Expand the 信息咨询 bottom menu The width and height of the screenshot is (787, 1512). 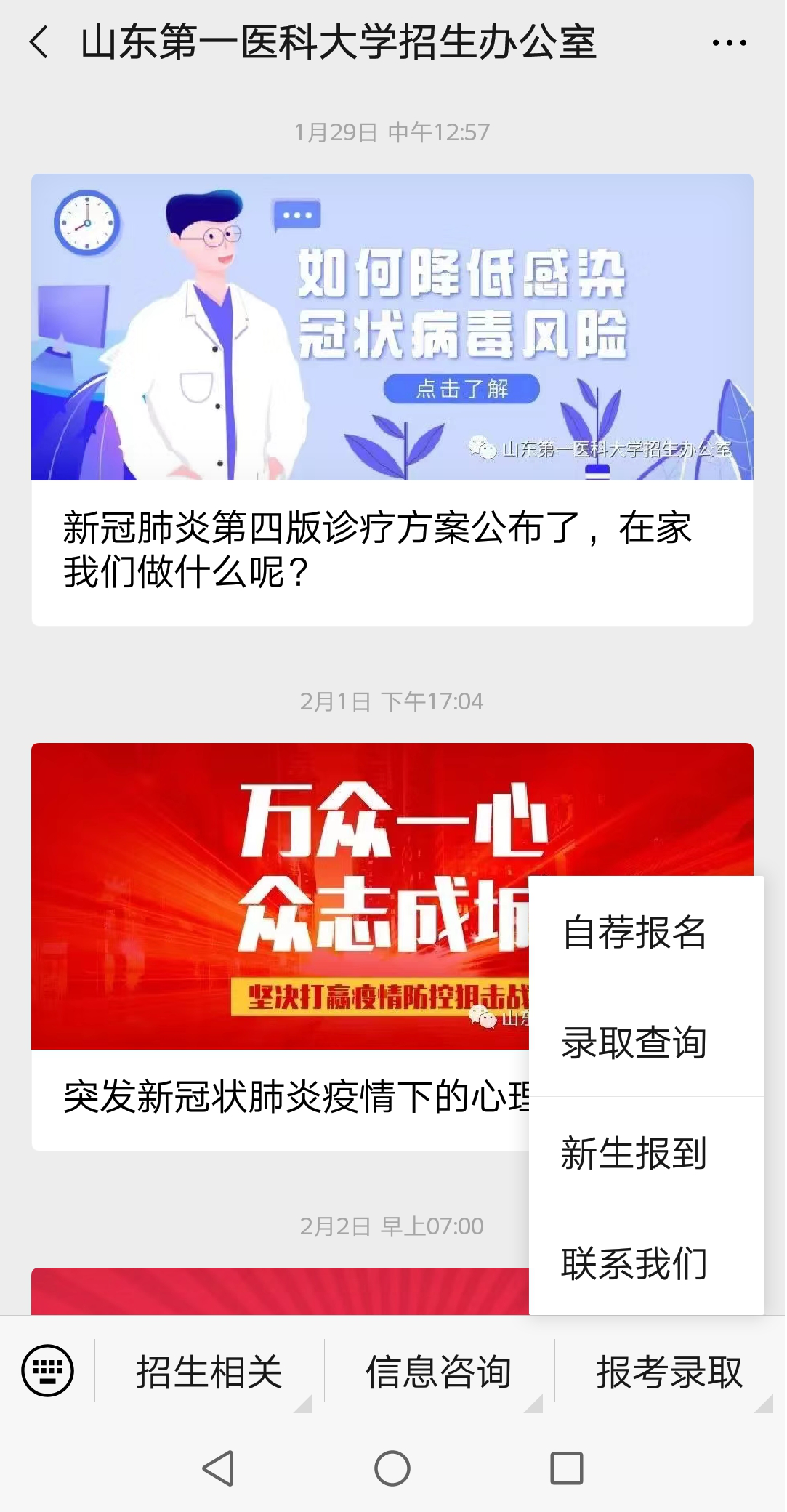[439, 1372]
